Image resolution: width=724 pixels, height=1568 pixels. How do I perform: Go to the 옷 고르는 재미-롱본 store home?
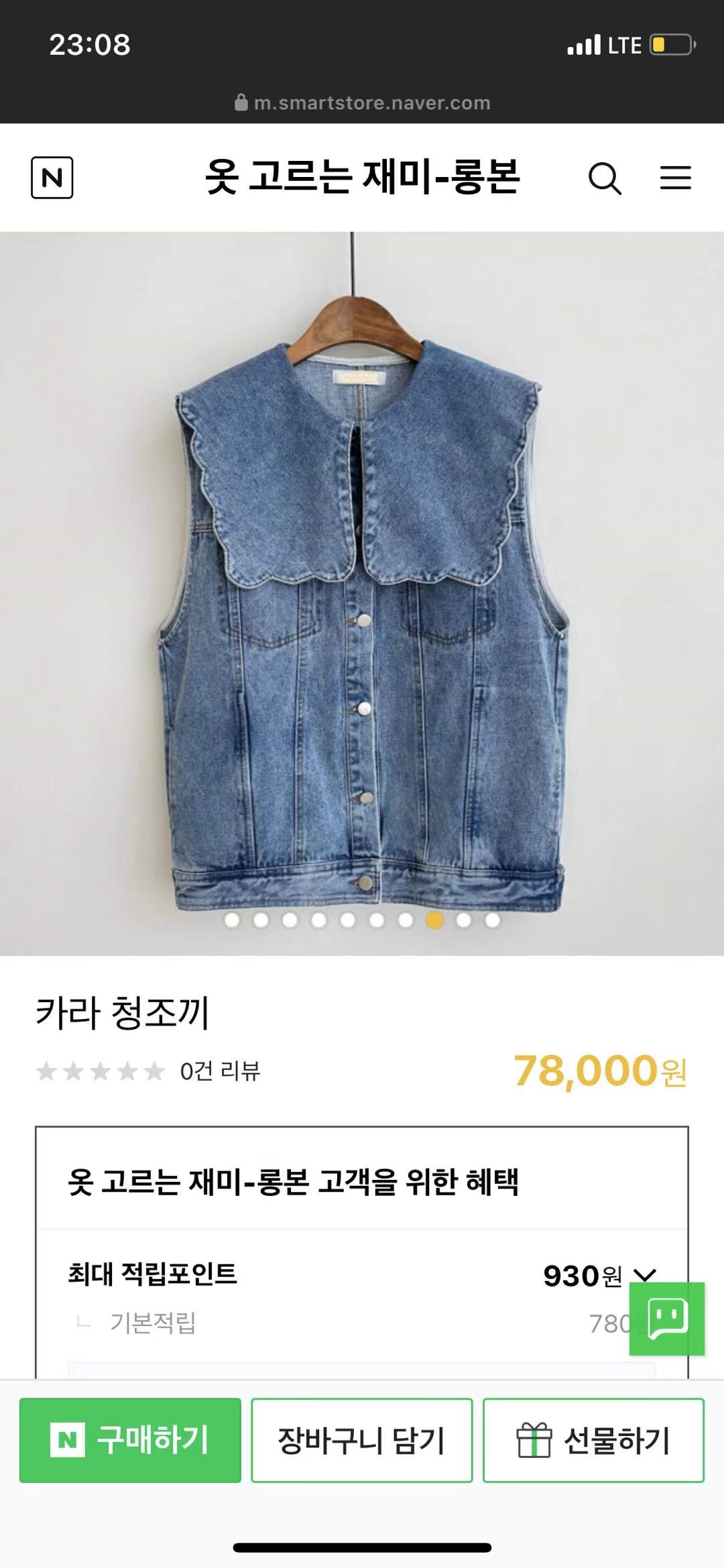(362, 177)
